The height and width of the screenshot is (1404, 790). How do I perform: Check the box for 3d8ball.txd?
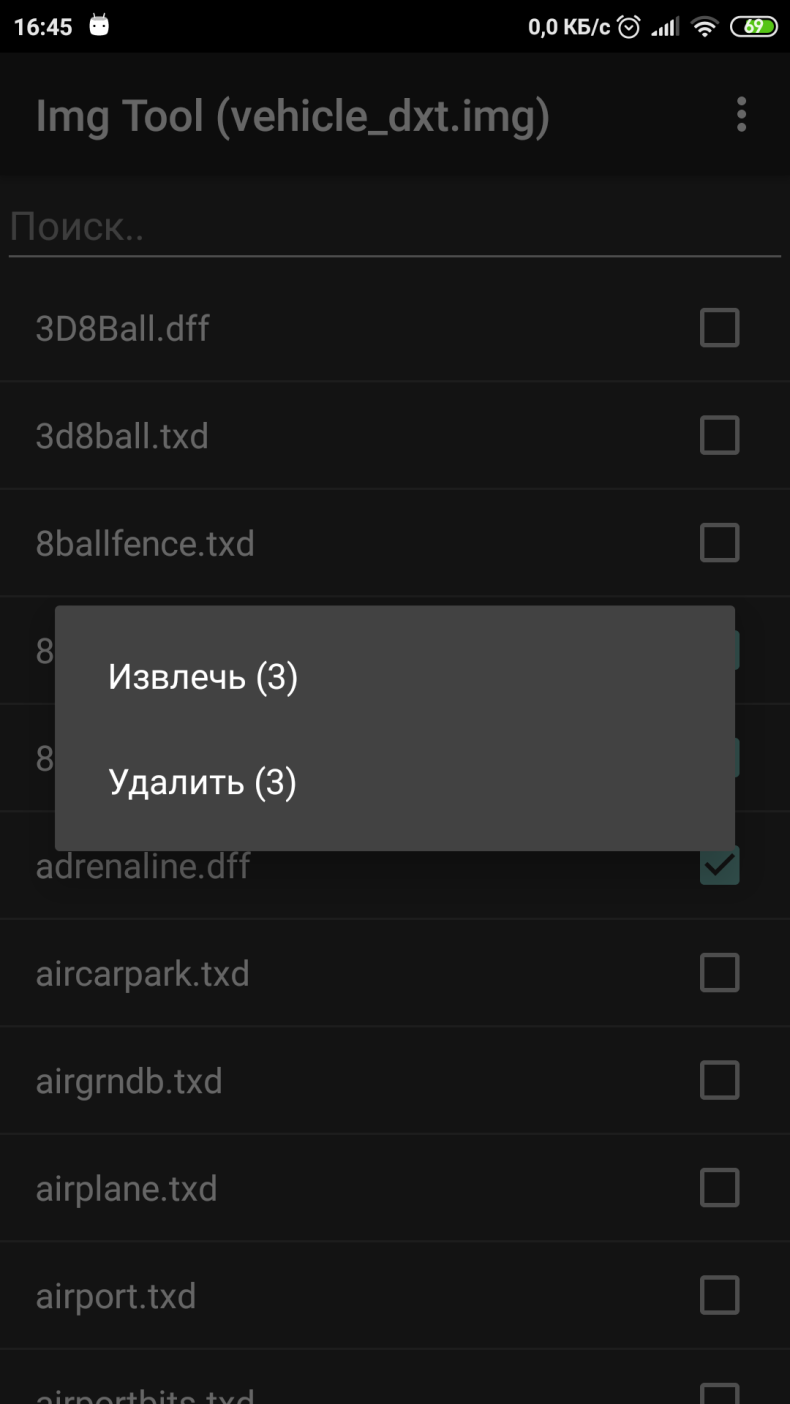pos(719,436)
